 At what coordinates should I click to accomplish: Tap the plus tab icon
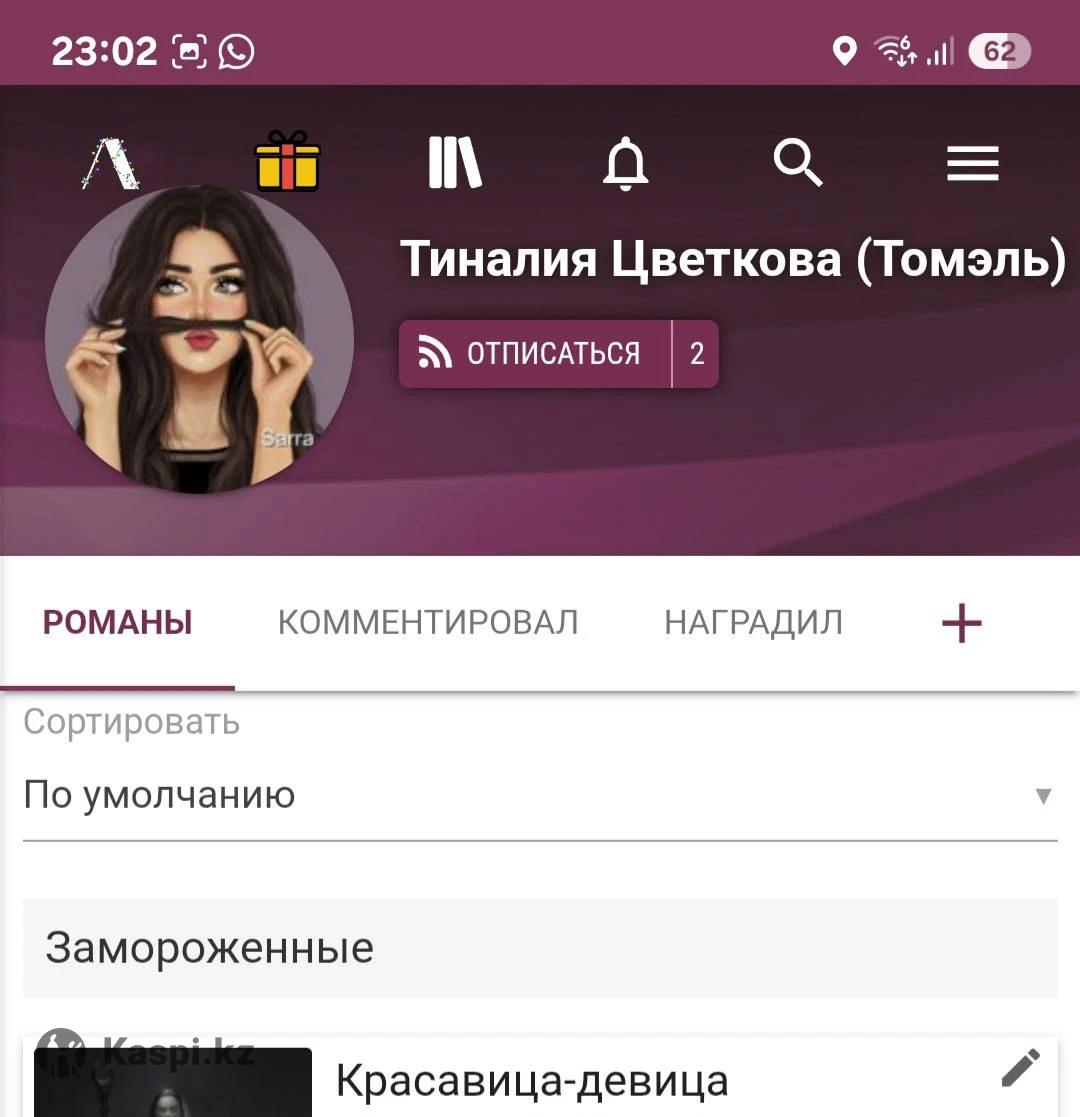961,623
